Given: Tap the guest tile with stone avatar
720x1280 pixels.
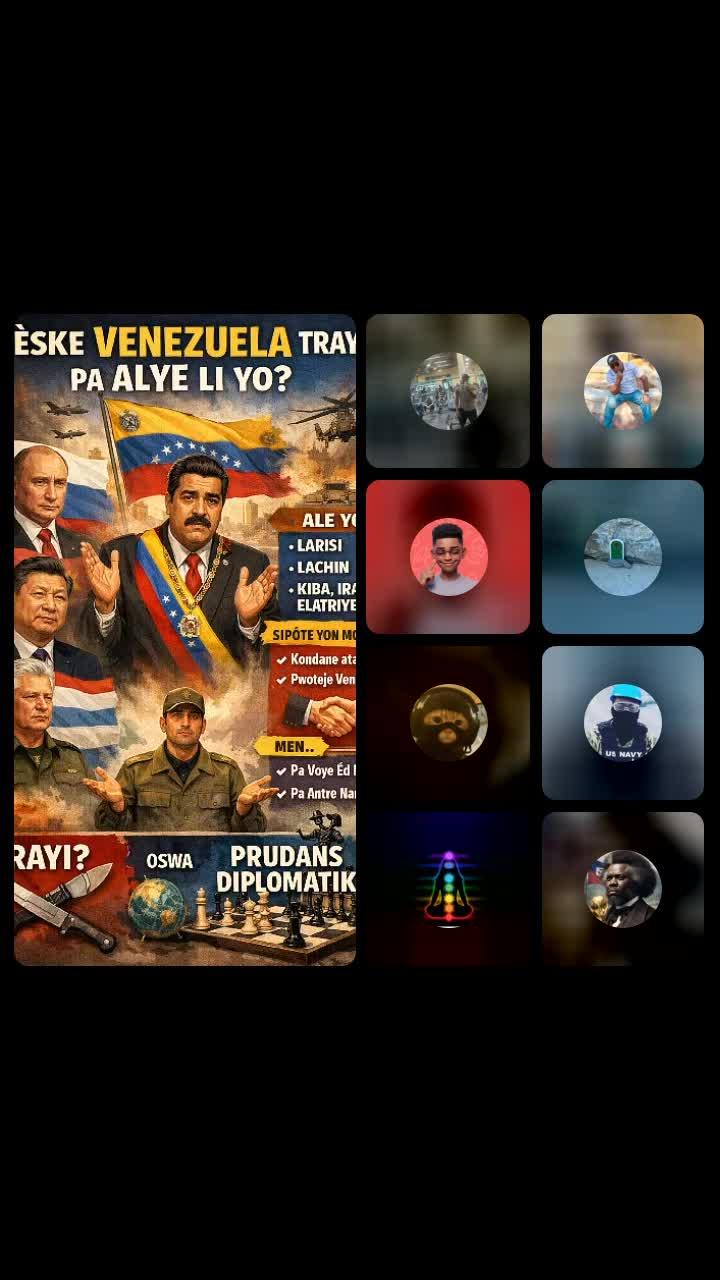Looking at the screenshot, I should point(623,557).
